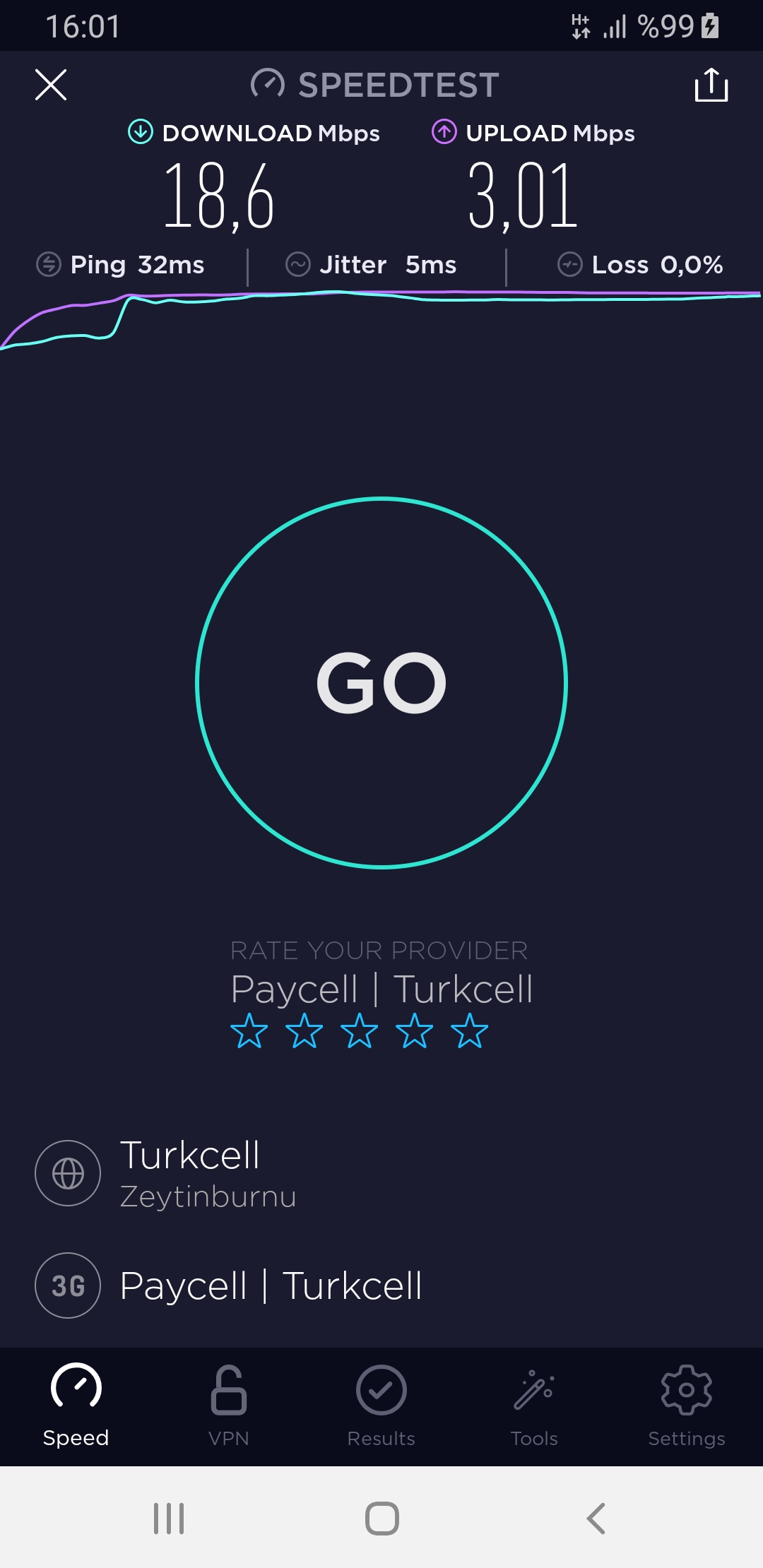This screenshot has width=763, height=1568.
Task: Go to the Tools tab
Action: click(x=534, y=1406)
